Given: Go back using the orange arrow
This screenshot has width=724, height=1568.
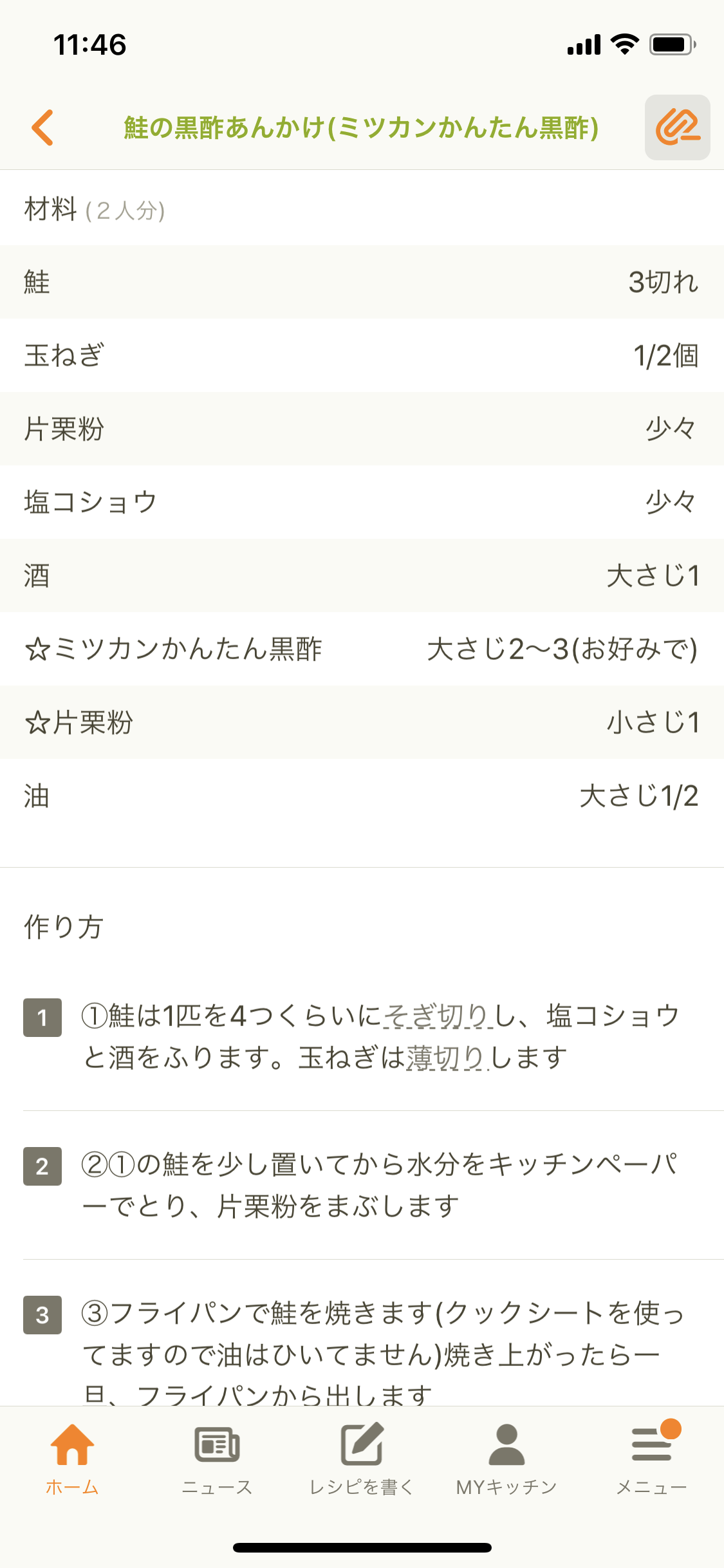Looking at the screenshot, I should [42, 127].
